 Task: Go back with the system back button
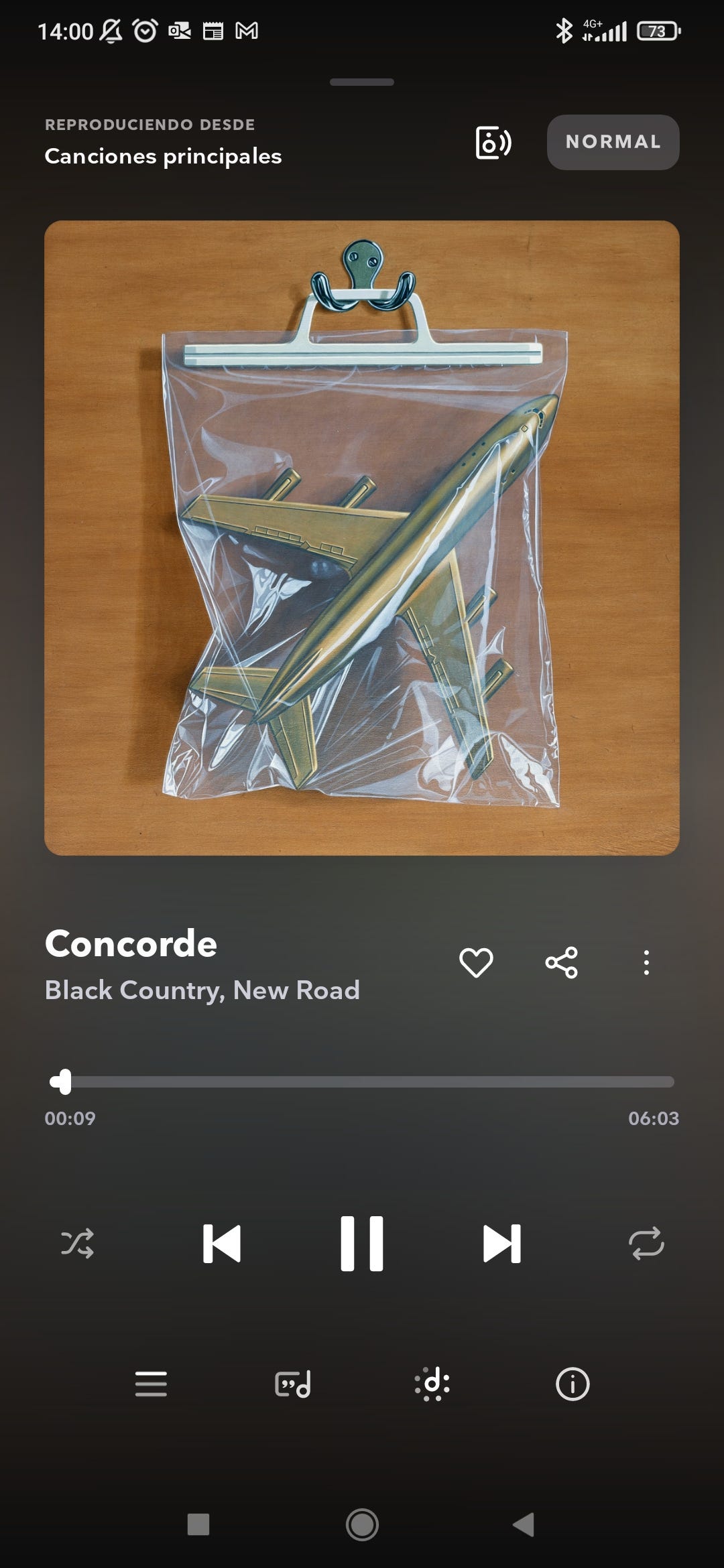coord(524,1524)
